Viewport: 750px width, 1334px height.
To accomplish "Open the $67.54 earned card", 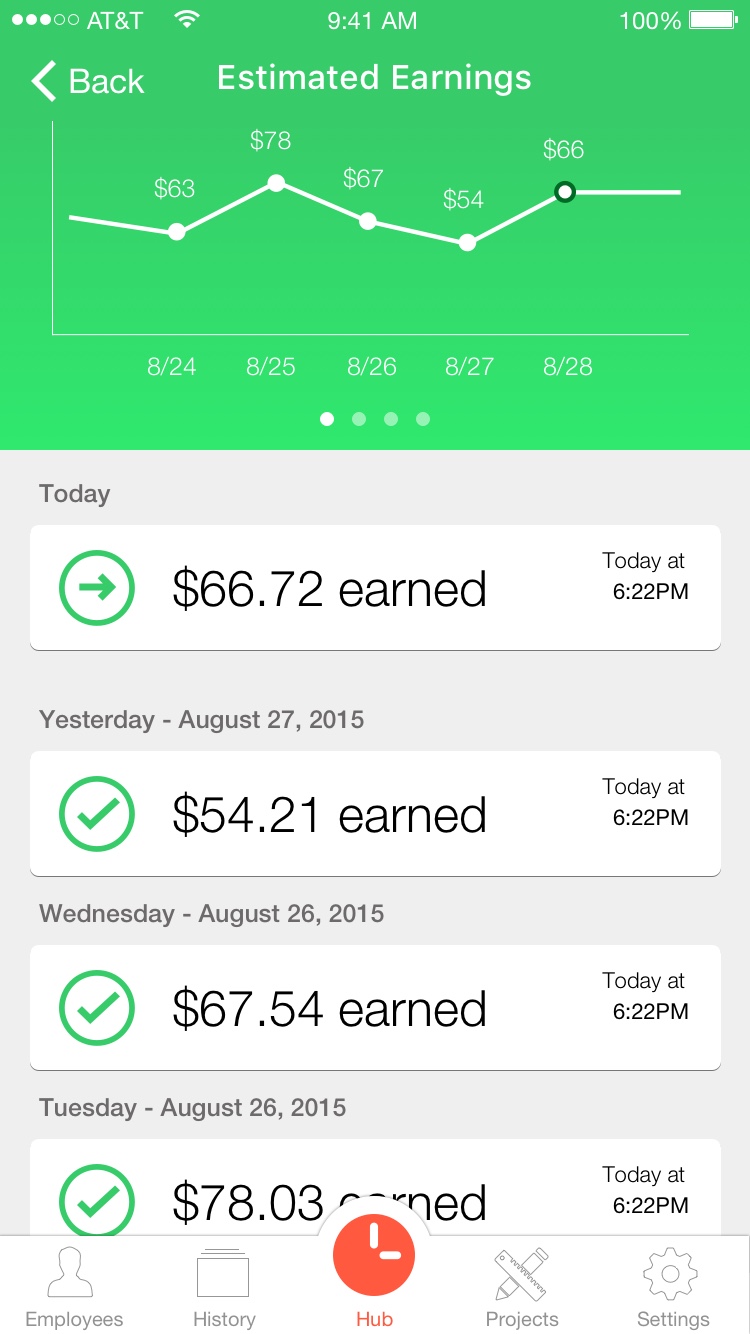I will (x=375, y=1008).
